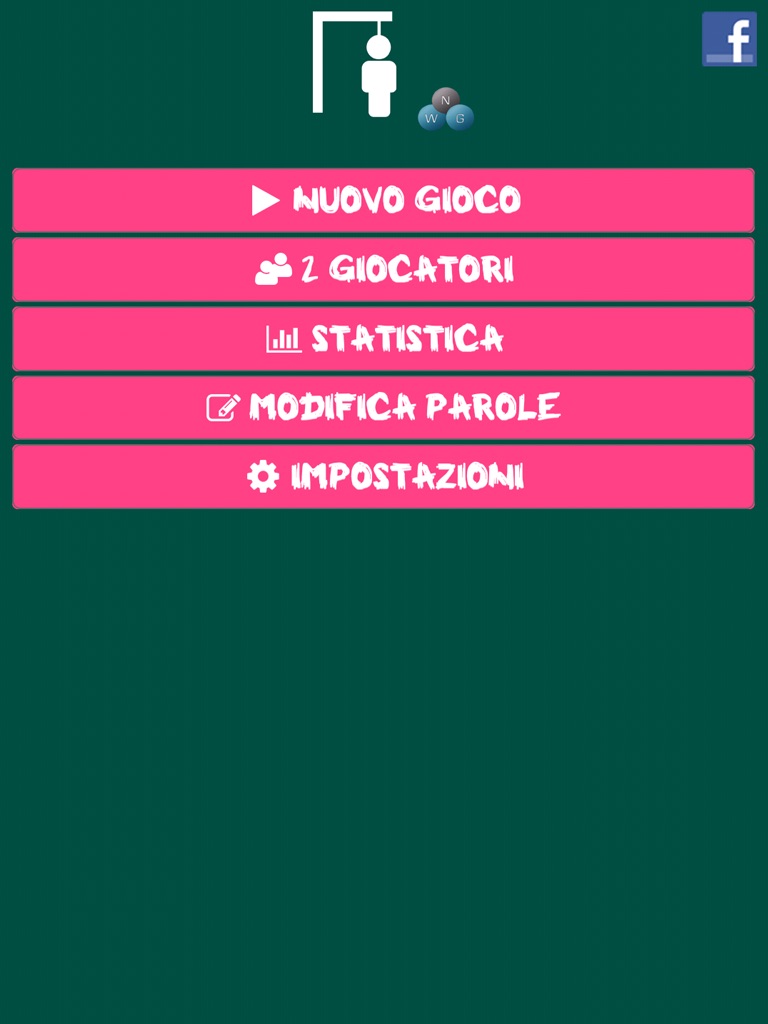Image resolution: width=768 pixels, height=1024 pixels.
Task: Open Impostazioni settings
Action: click(384, 477)
